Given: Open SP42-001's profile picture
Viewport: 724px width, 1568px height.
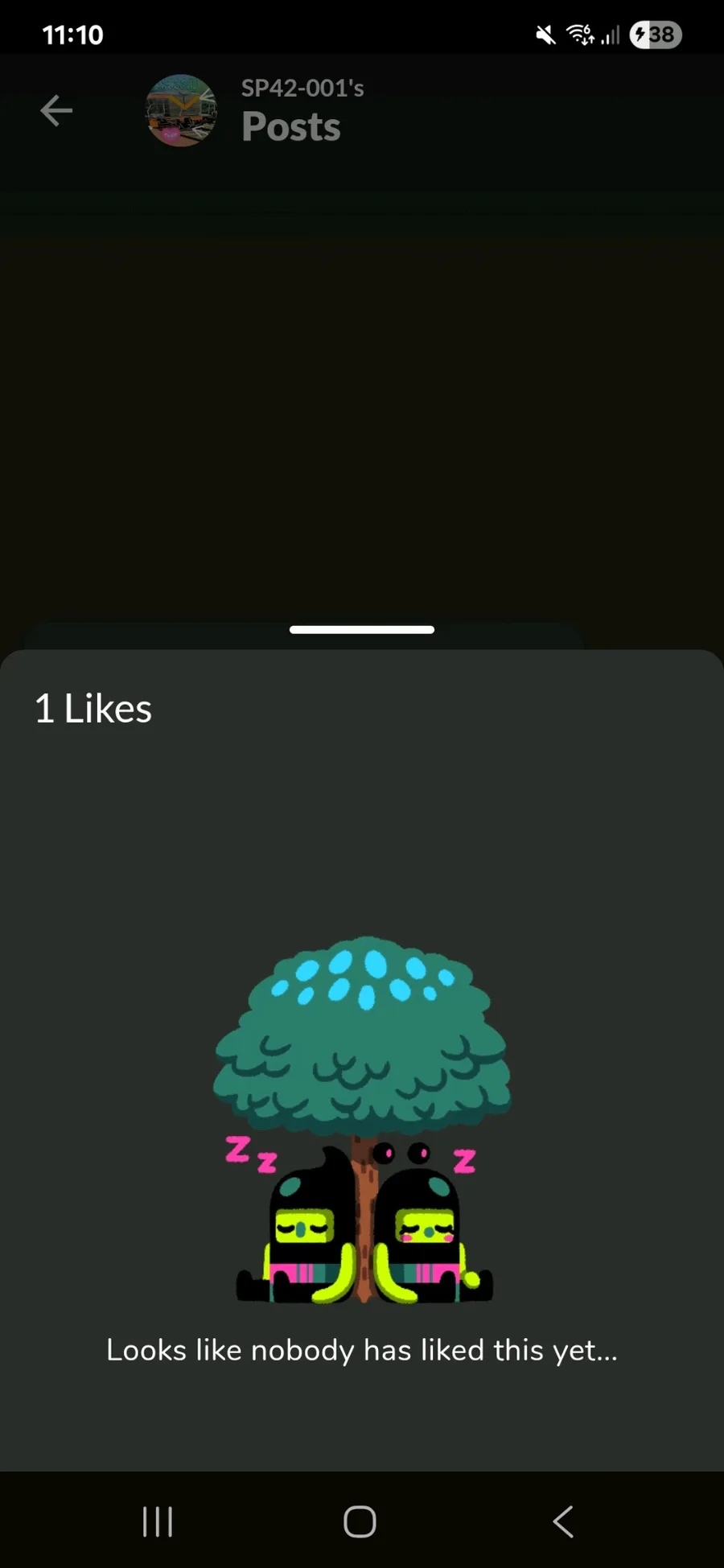Looking at the screenshot, I should click(x=181, y=111).
